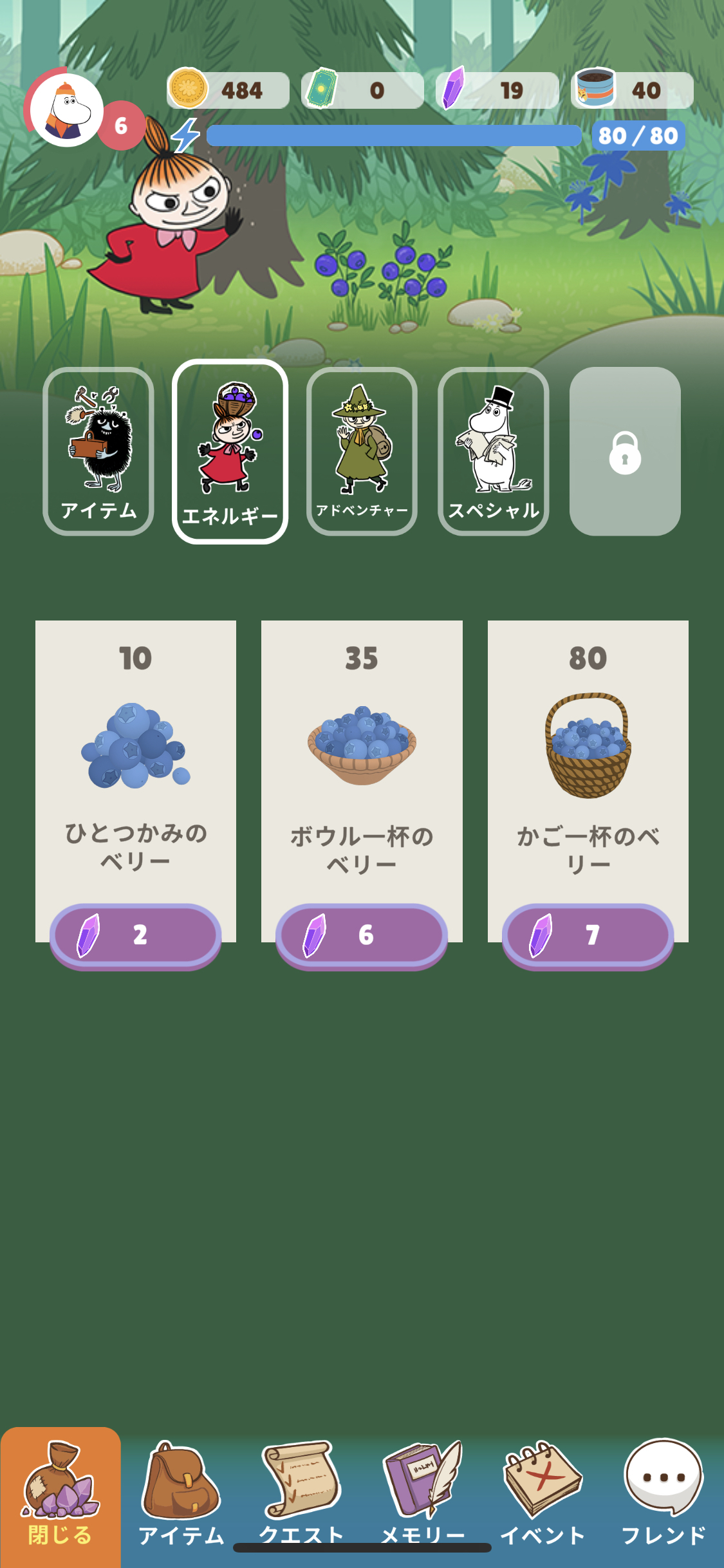The height and width of the screenshot is (1568, 724).
Task: Close the shop with 閉じる
Action: click(x=60, y=1495)
